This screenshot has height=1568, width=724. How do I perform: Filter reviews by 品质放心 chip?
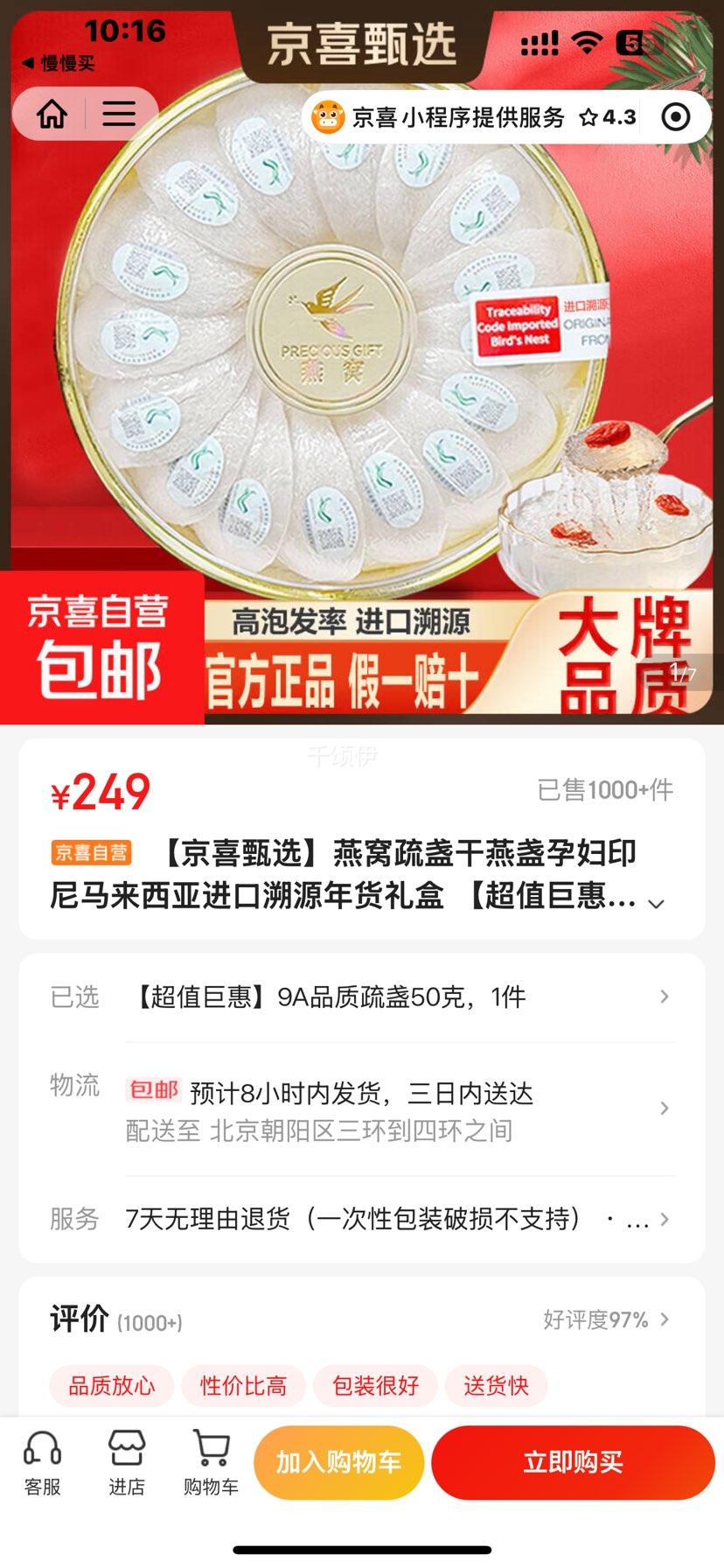pyautogui.click(x=112, y=1386)
